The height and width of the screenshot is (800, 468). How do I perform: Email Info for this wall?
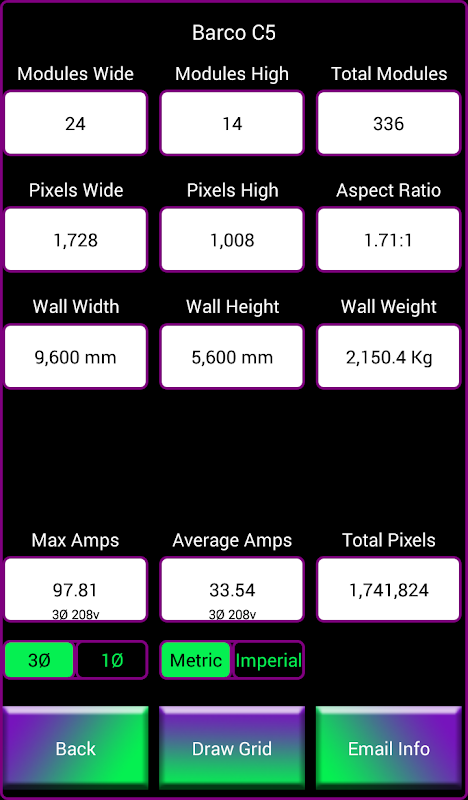(x=388, y=748)
